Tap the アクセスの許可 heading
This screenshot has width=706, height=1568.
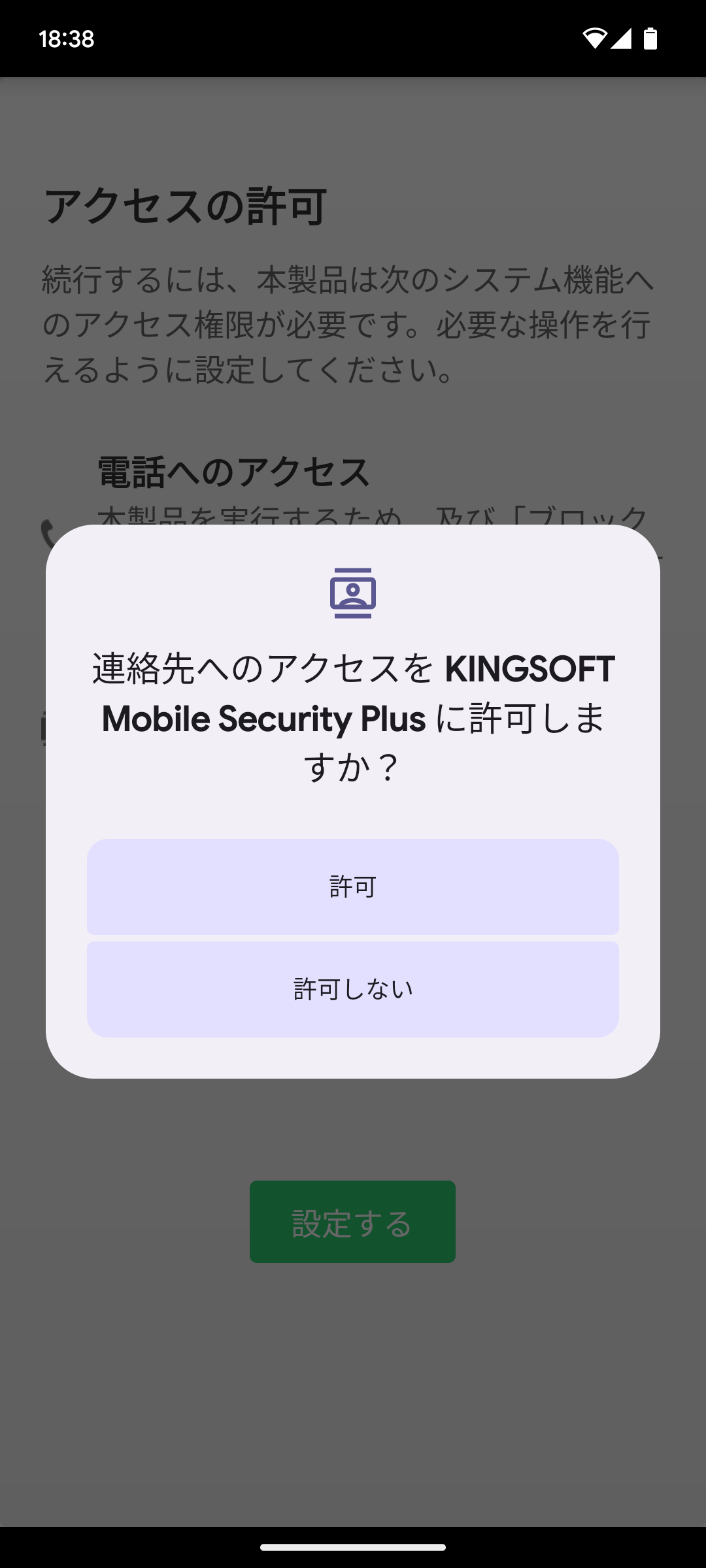[x=186, y=204]
